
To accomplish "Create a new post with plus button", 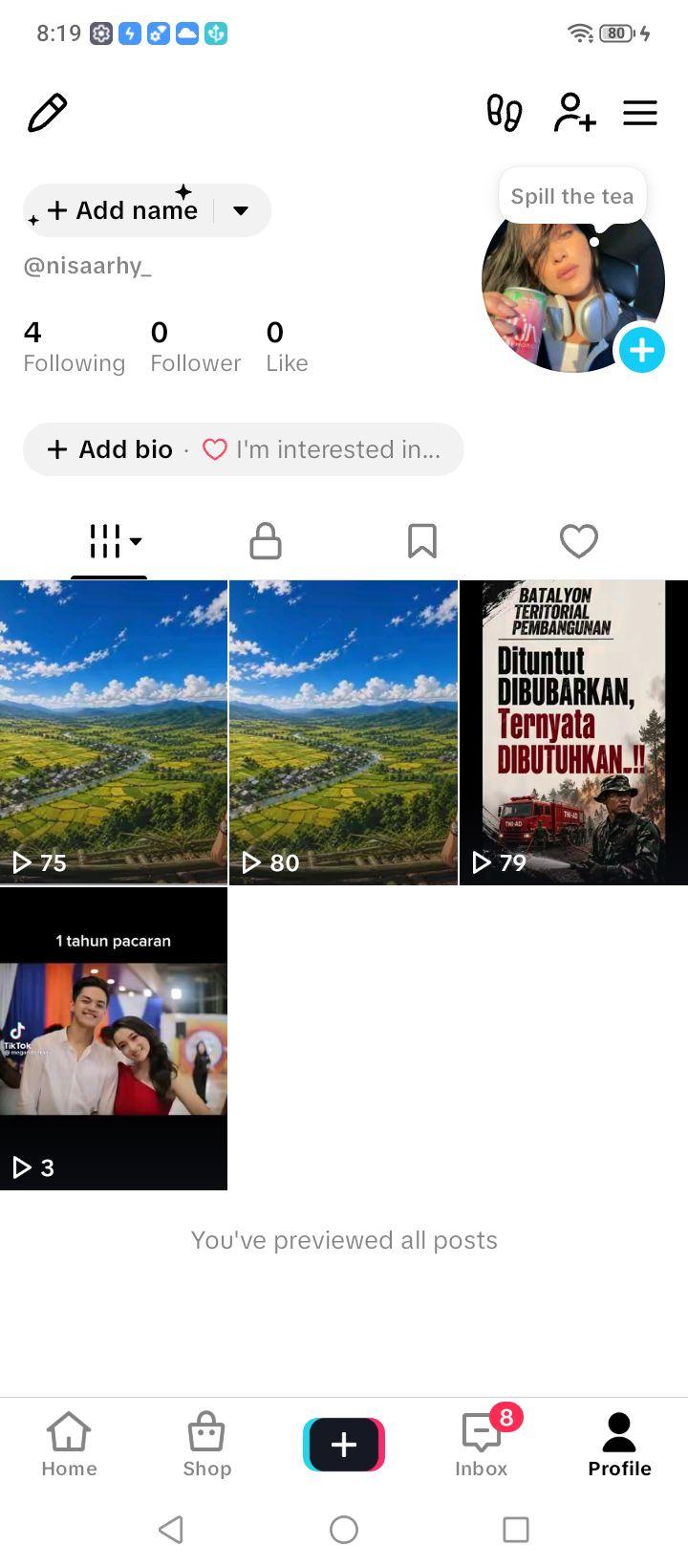I will 344,1444.
